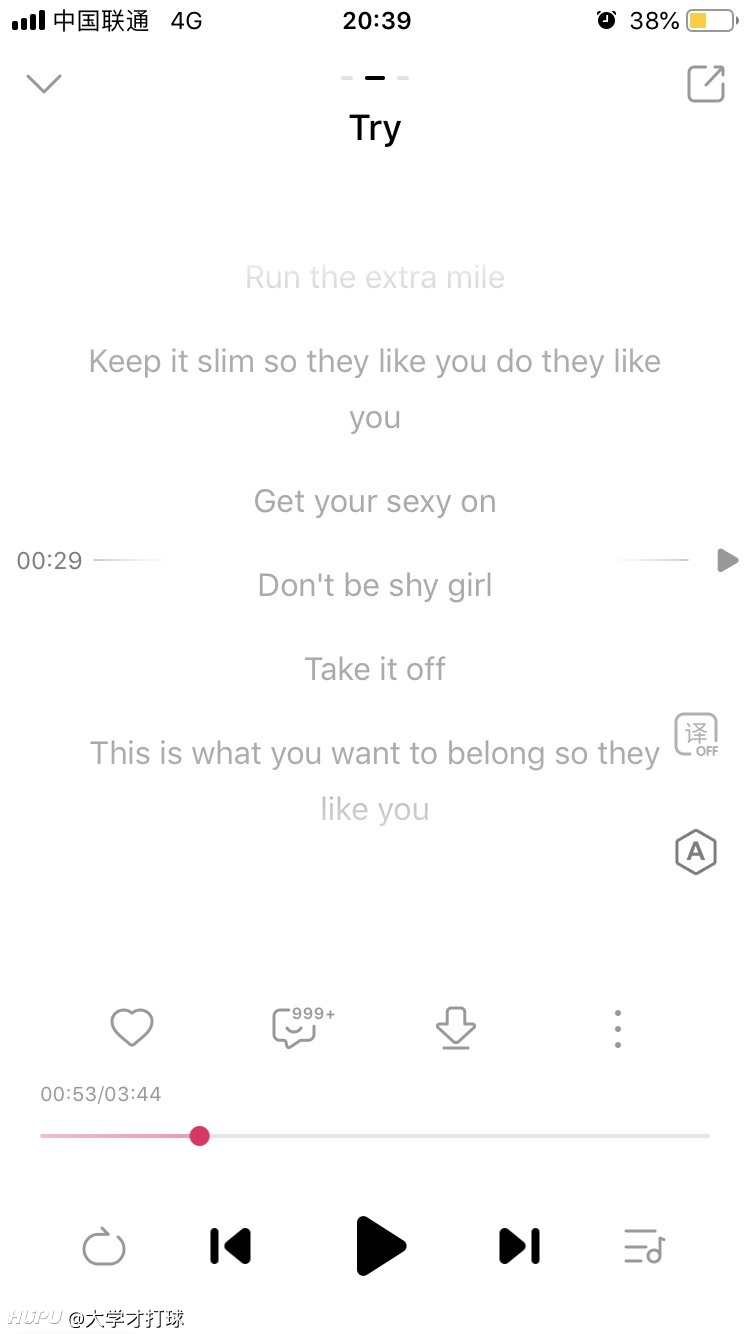Skip to the next track

point(520,1246)
